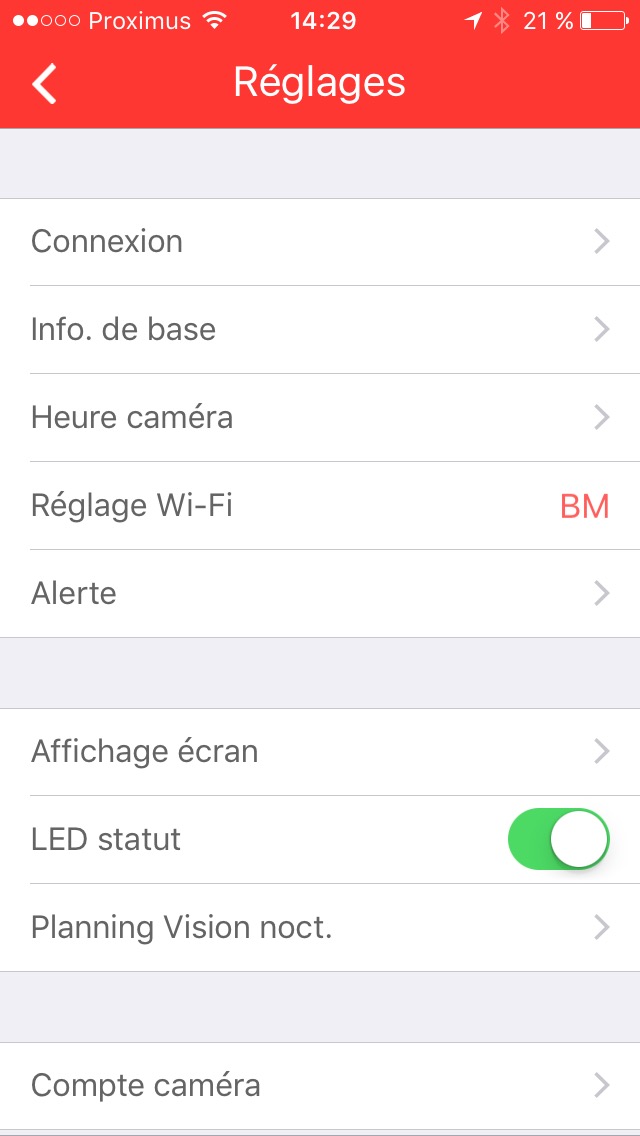
Task: Open Info. de base
Action: coord(320,330)
